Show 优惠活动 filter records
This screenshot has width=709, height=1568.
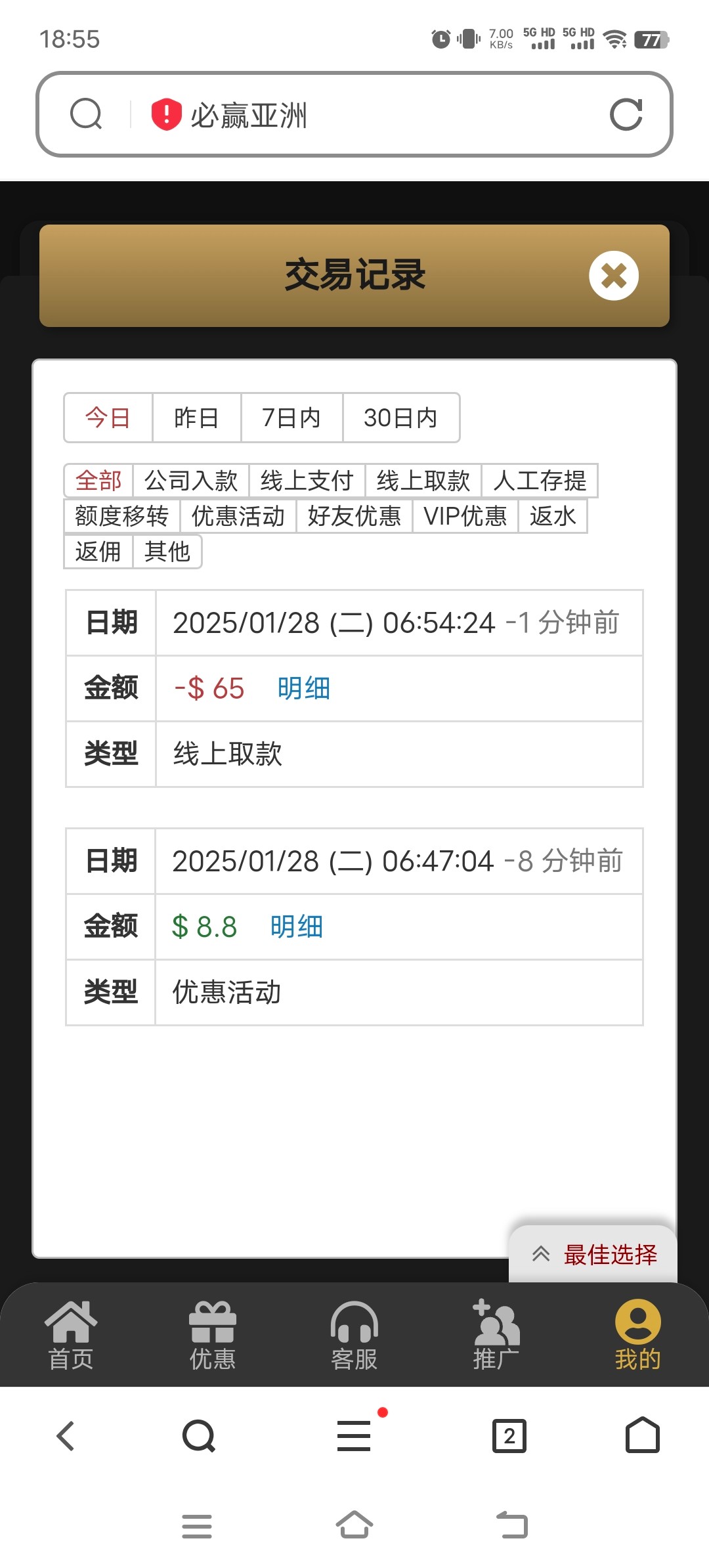238,516
